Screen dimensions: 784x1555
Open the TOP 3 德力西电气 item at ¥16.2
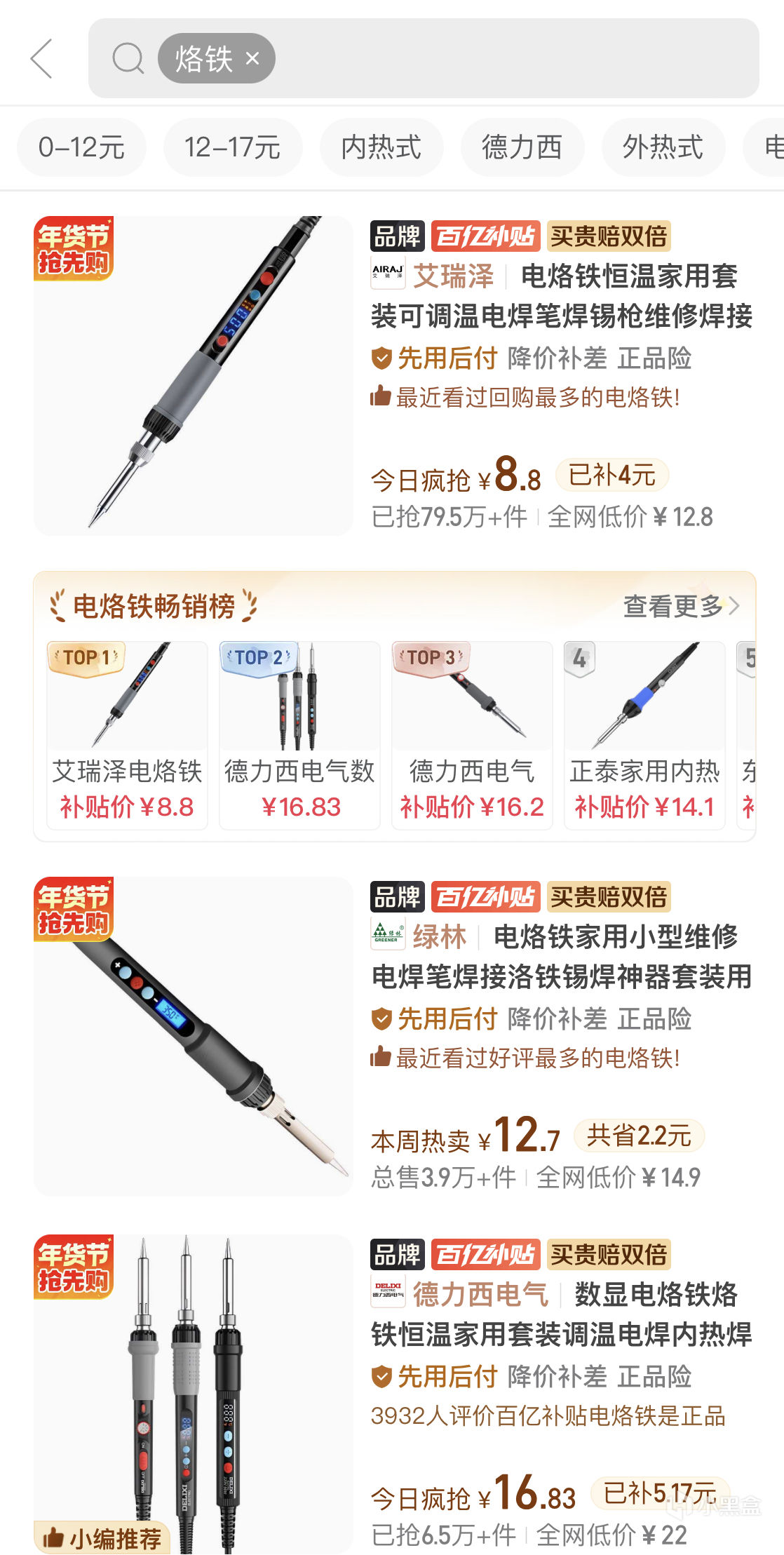point(472,734)
